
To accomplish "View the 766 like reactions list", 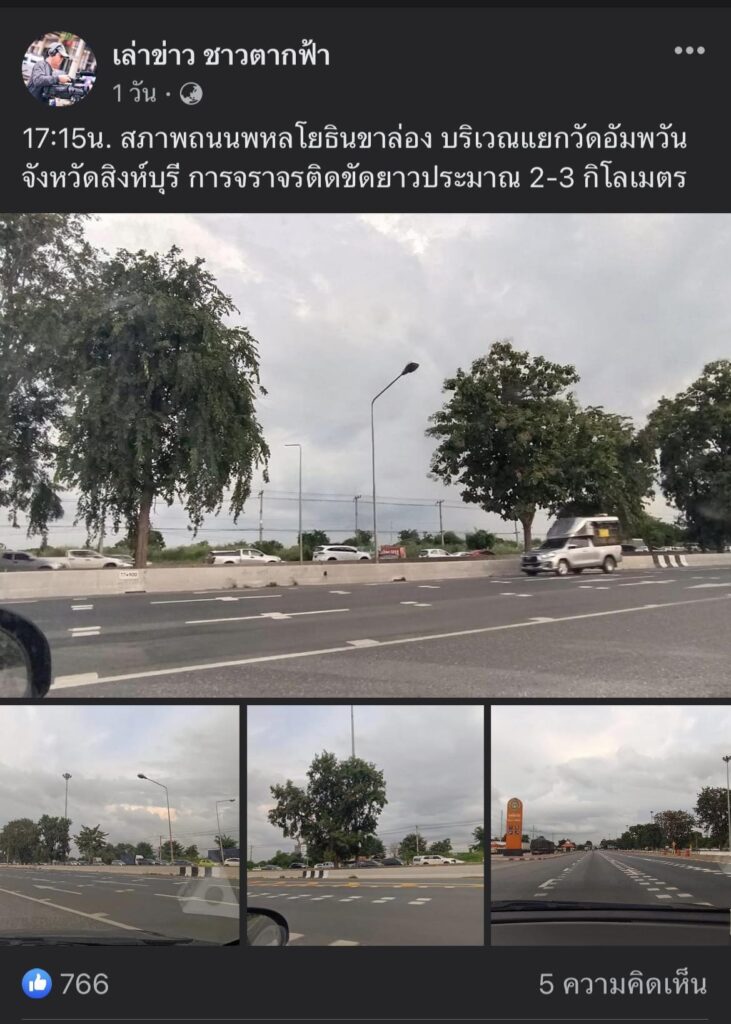I will [x=66, y=984].
